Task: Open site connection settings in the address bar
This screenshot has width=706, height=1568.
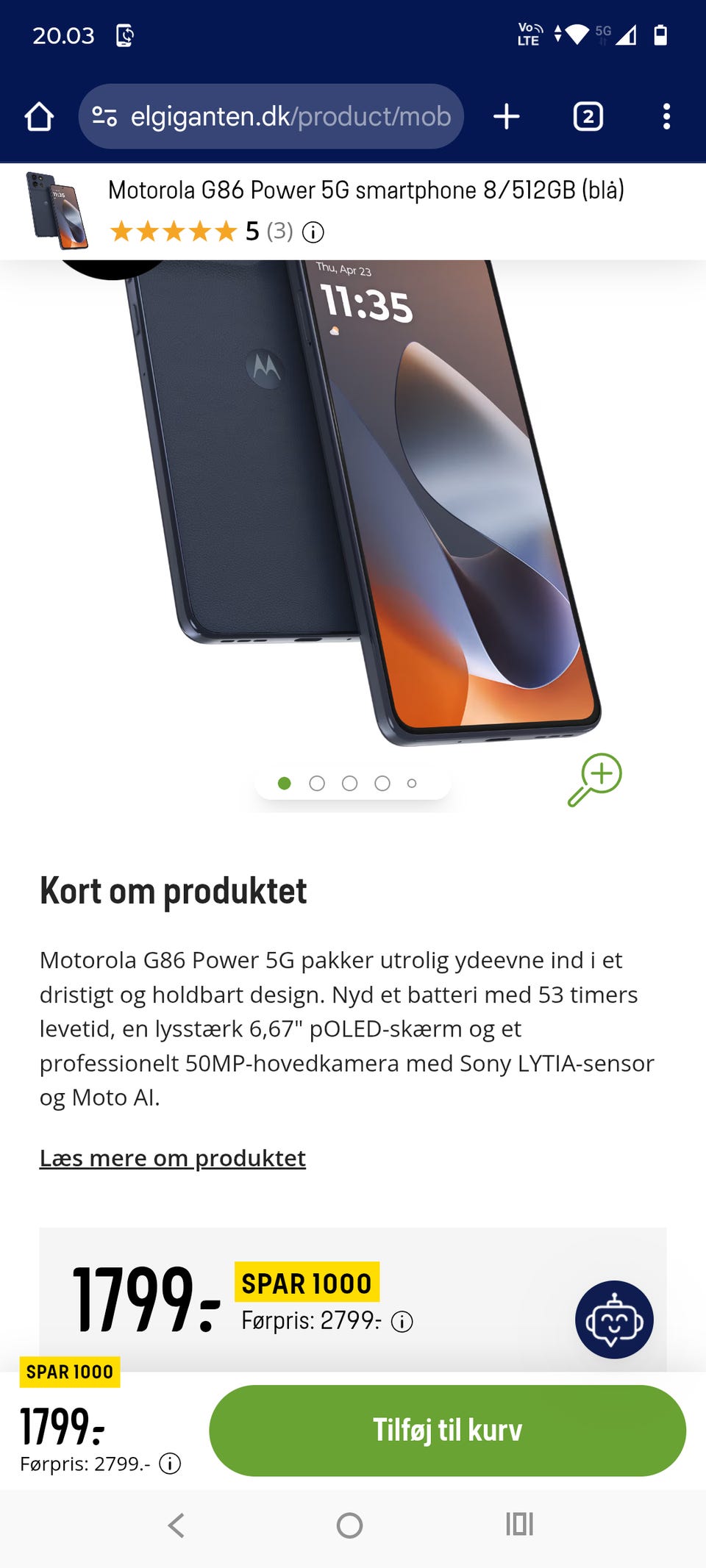Action: coord(105,115)
